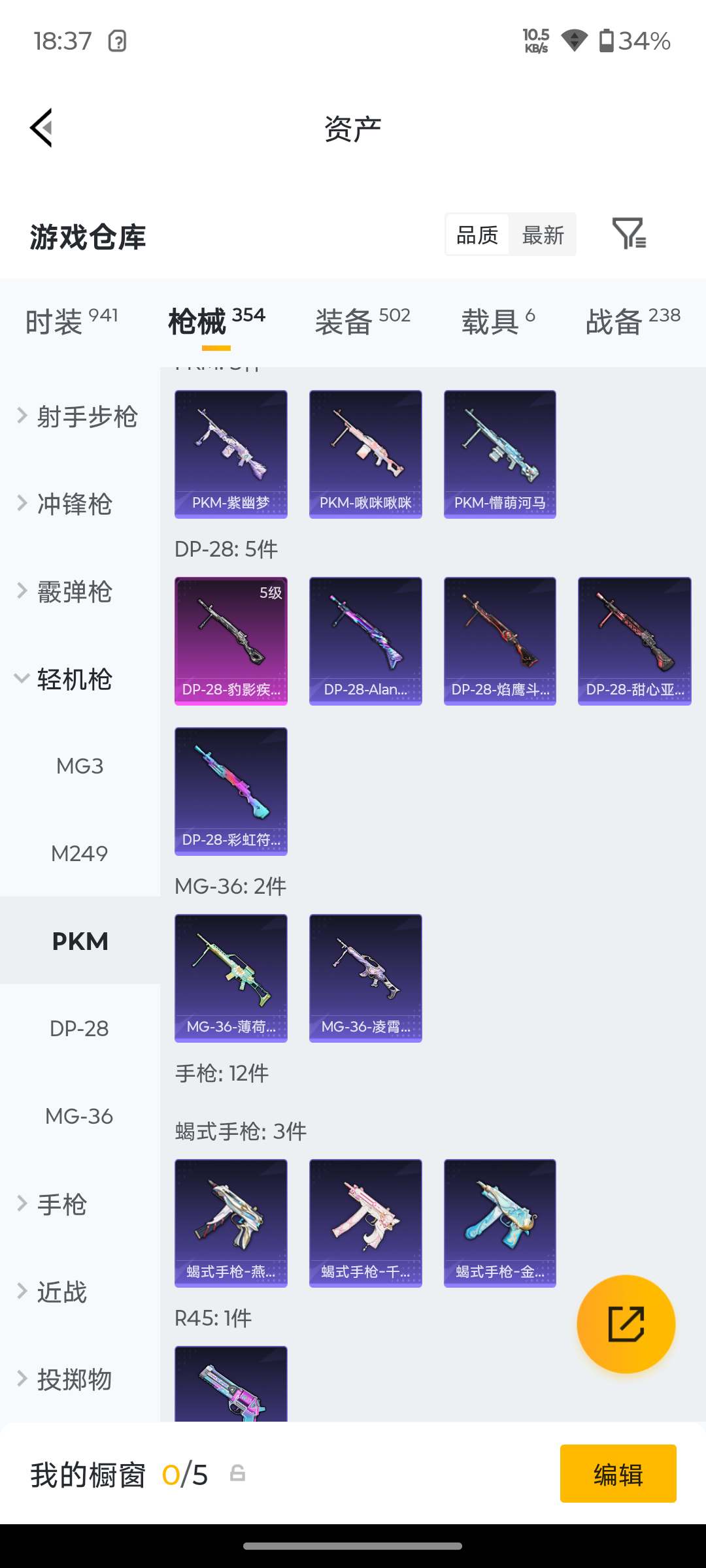Open the PKM-紫幽梦 skin tile
Screen dimensions: 706x1568
[x=231, y=454]
